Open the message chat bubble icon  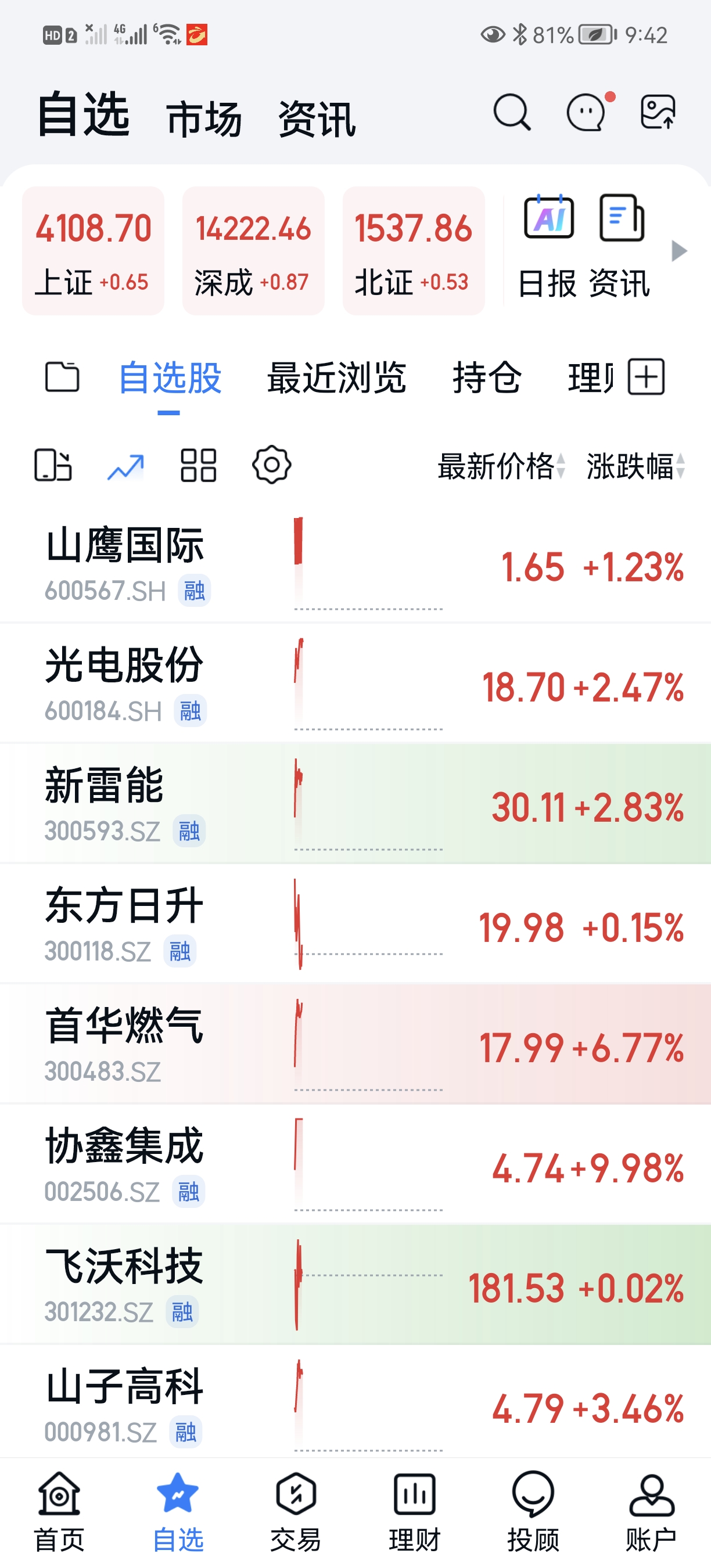coord(586,113)
